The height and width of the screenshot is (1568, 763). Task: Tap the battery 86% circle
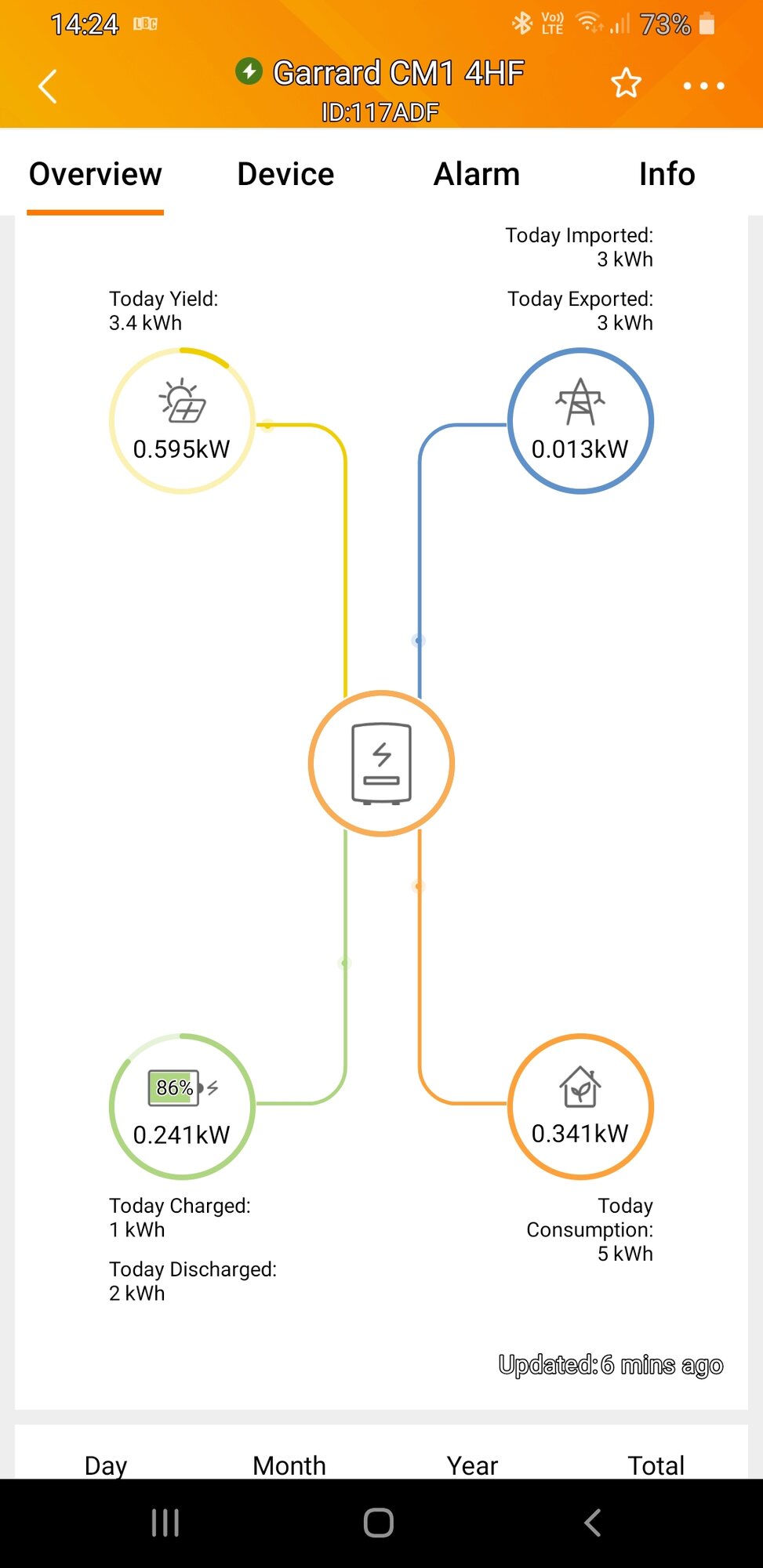coord(182,1106)
